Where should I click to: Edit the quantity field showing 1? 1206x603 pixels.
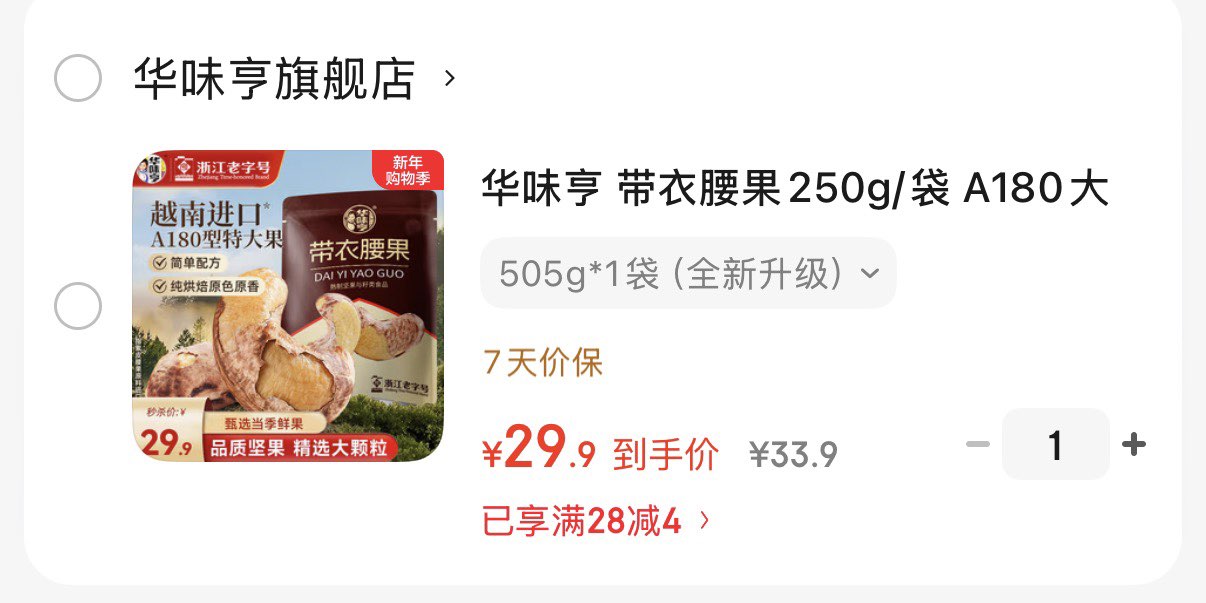coord(1055,444)
